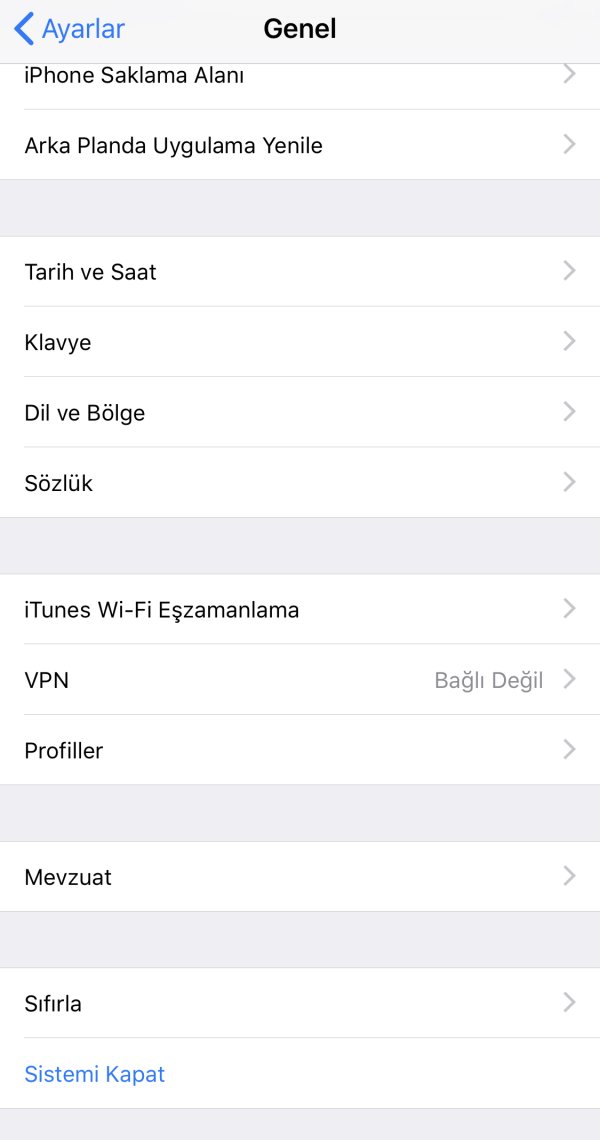Image resolution: width=600 pixels, height=1140 pixels.
Task: Select Dil ve Bölge
Action: click(x=300, y=412)
